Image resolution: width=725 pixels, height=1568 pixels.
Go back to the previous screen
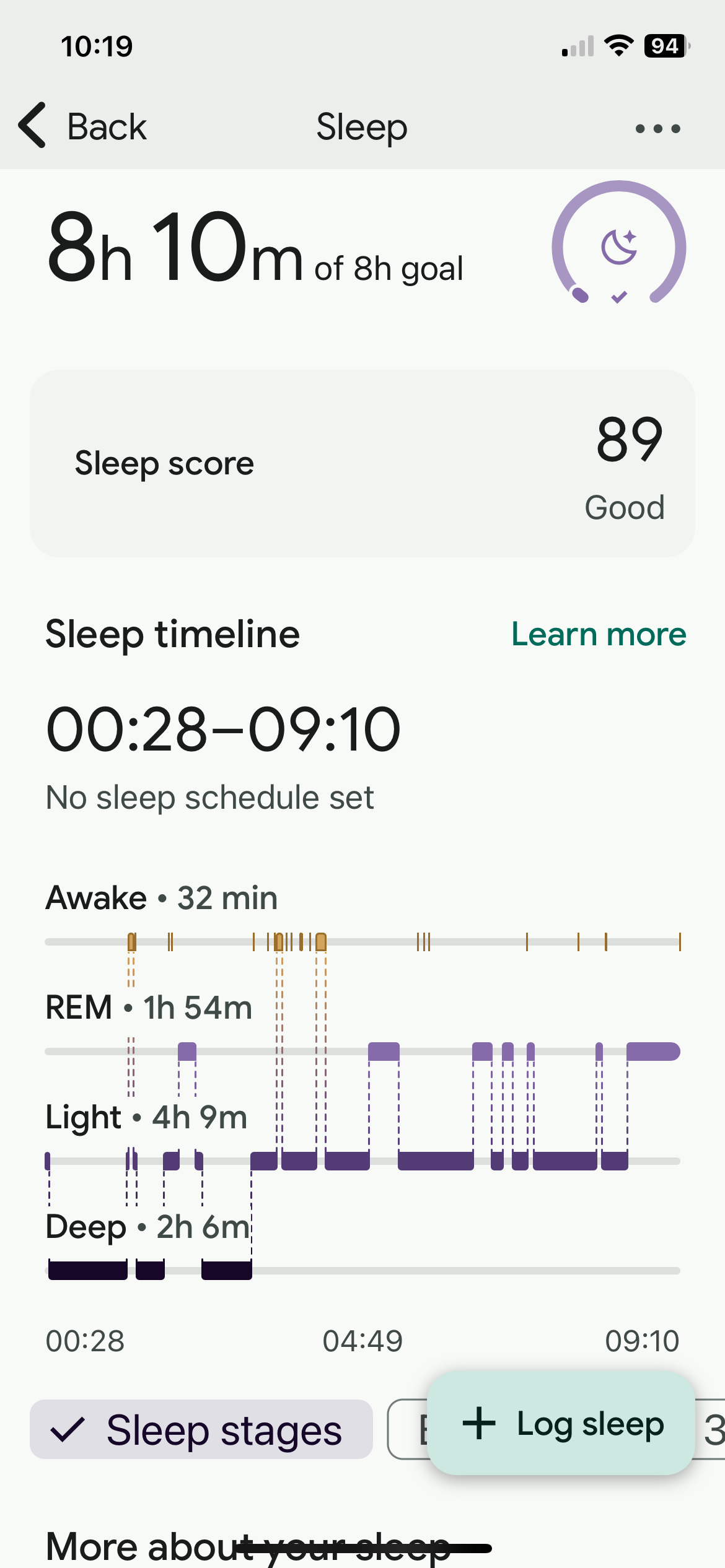pos(83,126)
